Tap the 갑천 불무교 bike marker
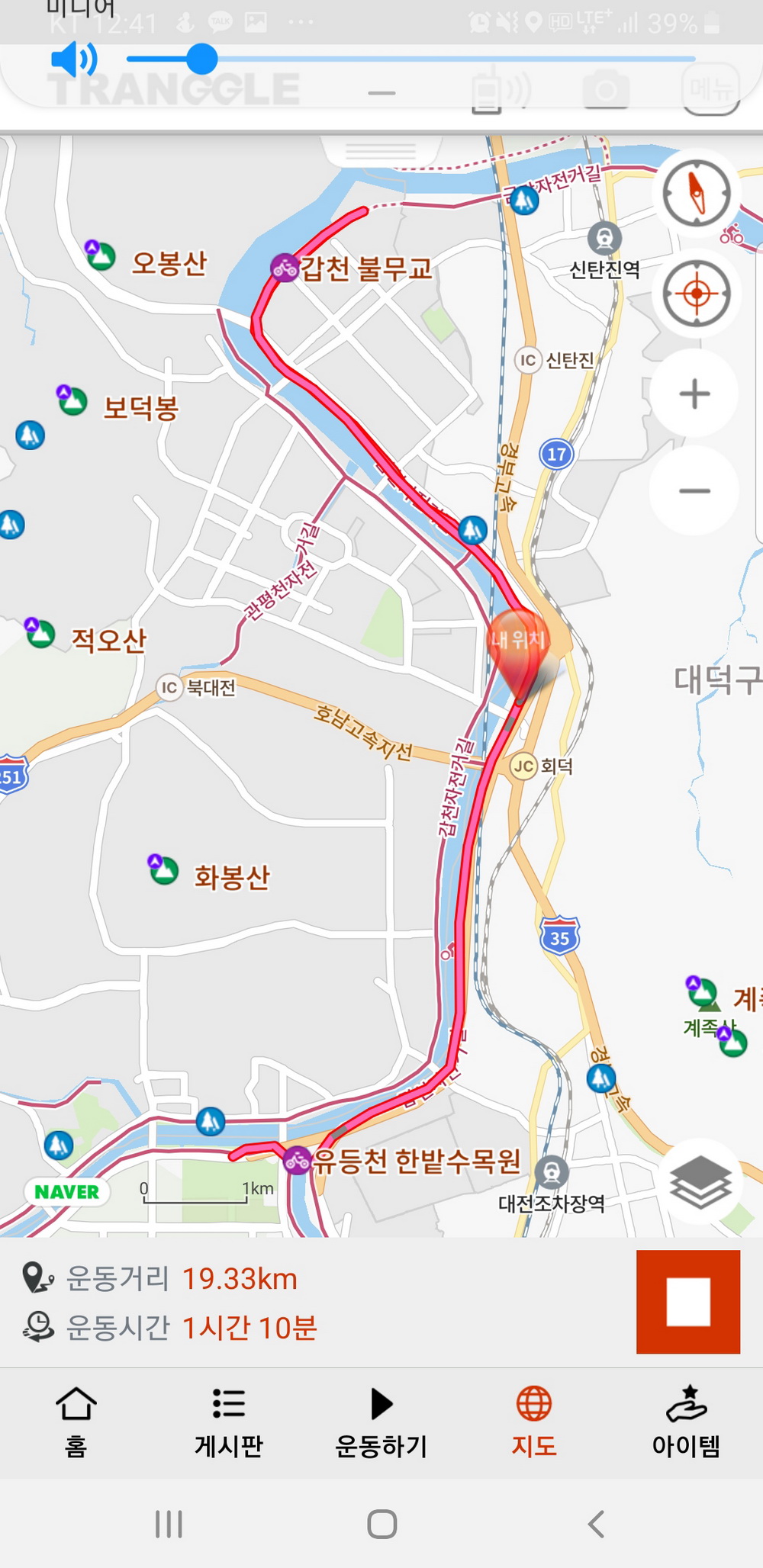The image size is (763, 1568). tap(285, 268)
